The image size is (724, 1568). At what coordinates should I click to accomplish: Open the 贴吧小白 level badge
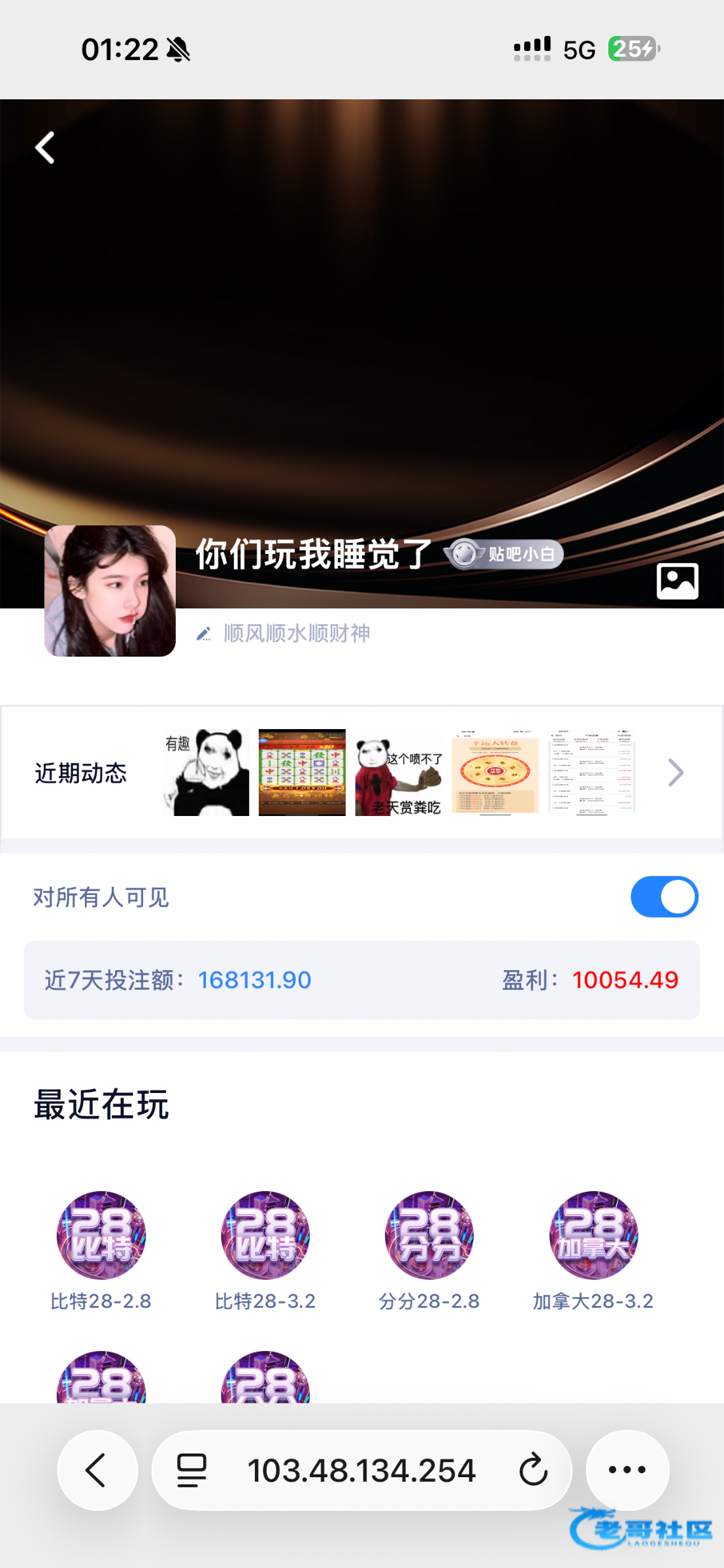coord(504,555)
